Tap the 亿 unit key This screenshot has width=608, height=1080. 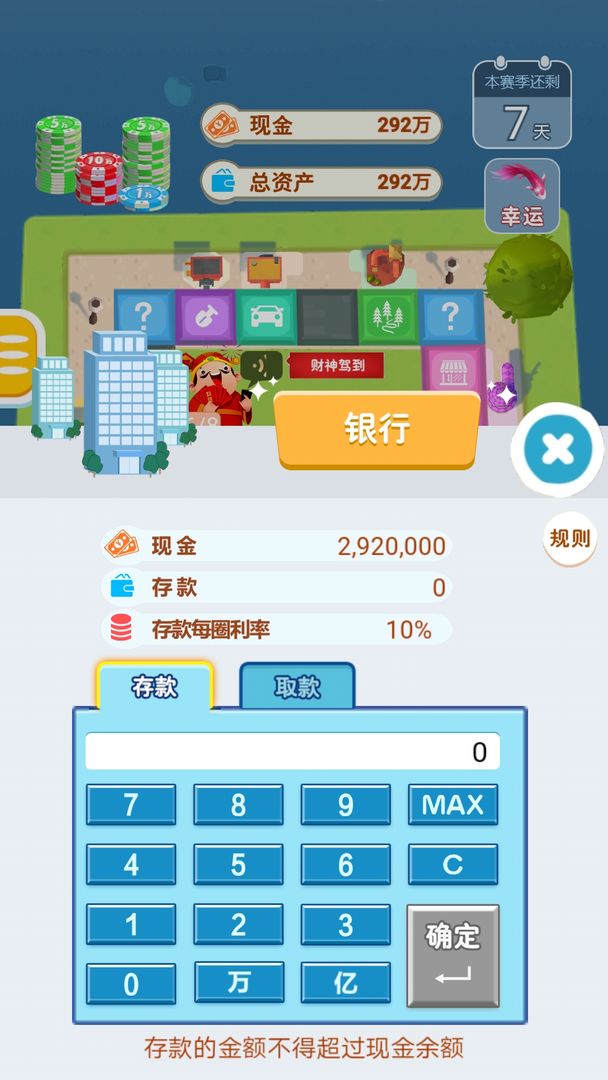[x=345, y=983]
